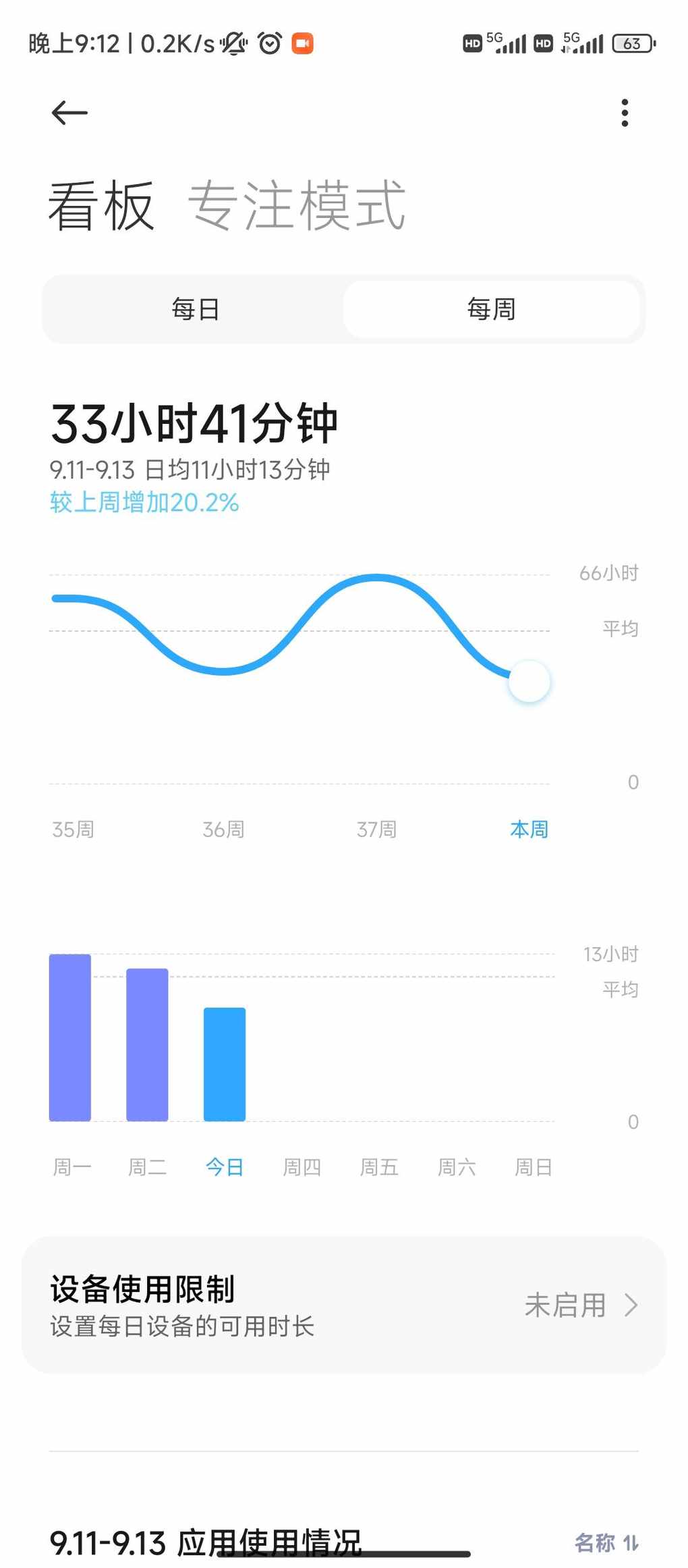Select the 每日 segment
The height and width of the screenshot is (1568, 688).
coord(195,309)
